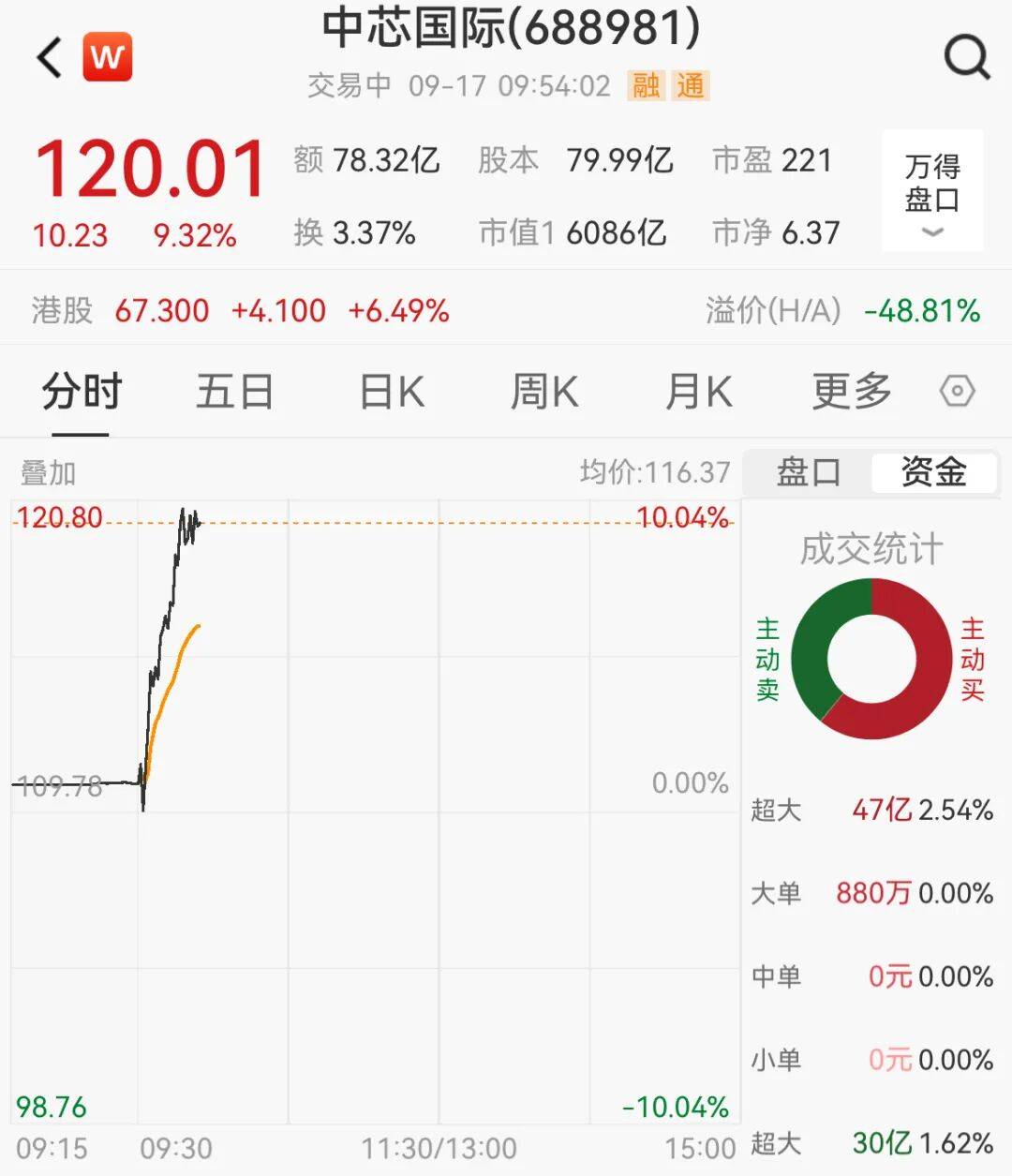Click the 叠加 overlay button

pos(46,473)
